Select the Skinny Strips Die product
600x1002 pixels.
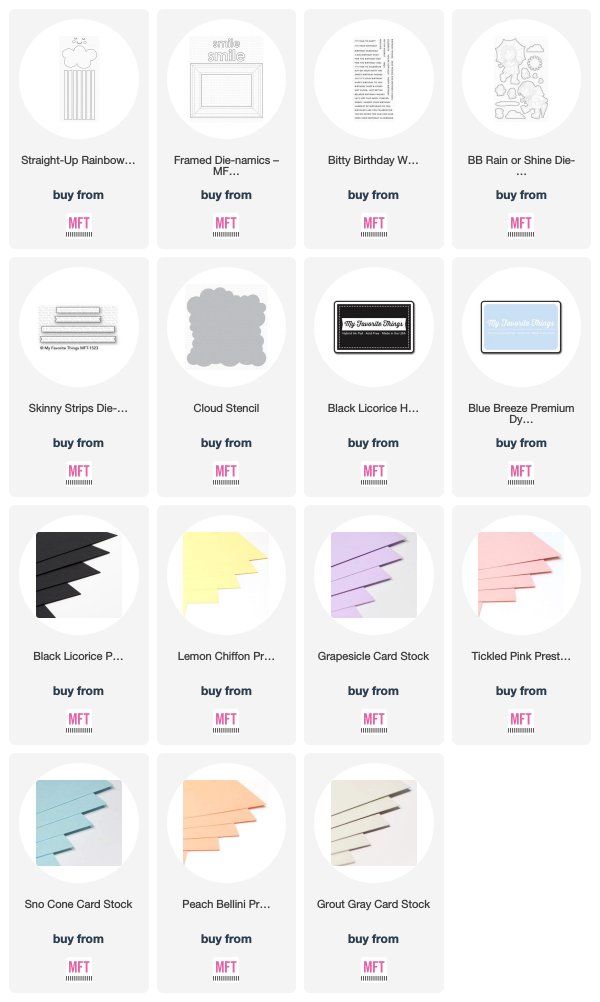pos(79,376)
